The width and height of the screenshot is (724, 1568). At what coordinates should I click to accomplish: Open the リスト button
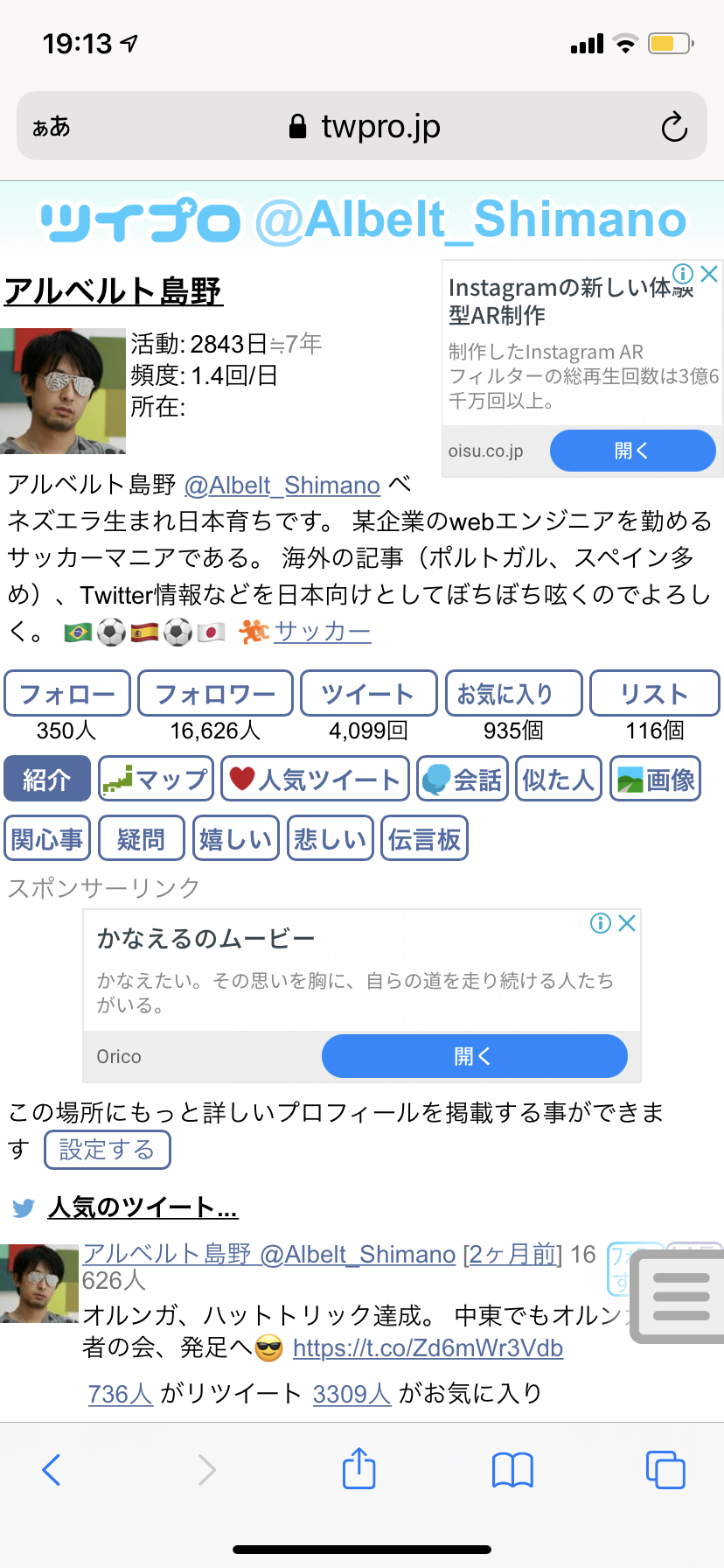click(x=654, y=694)
